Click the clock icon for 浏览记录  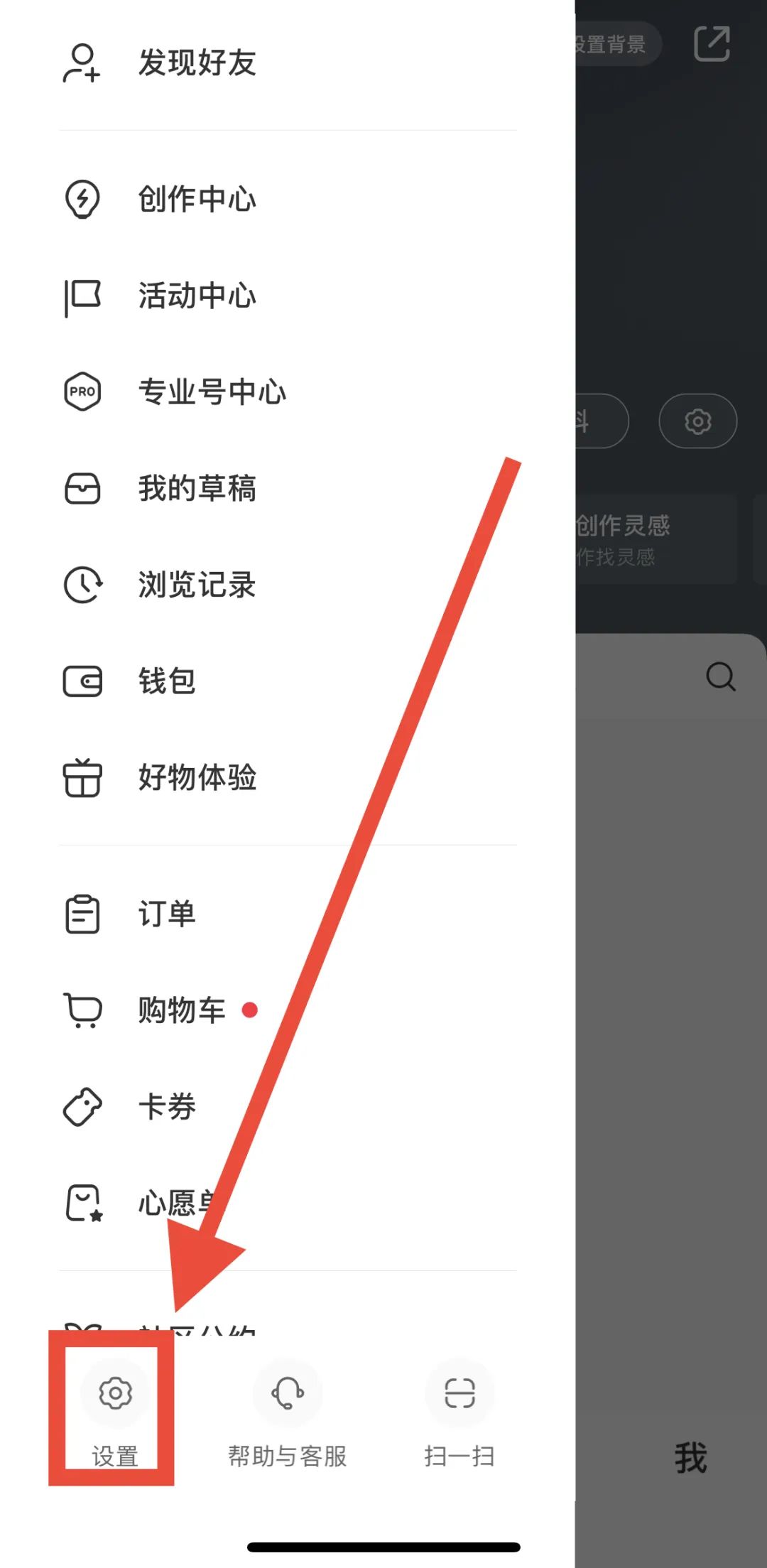pos(82,585)
